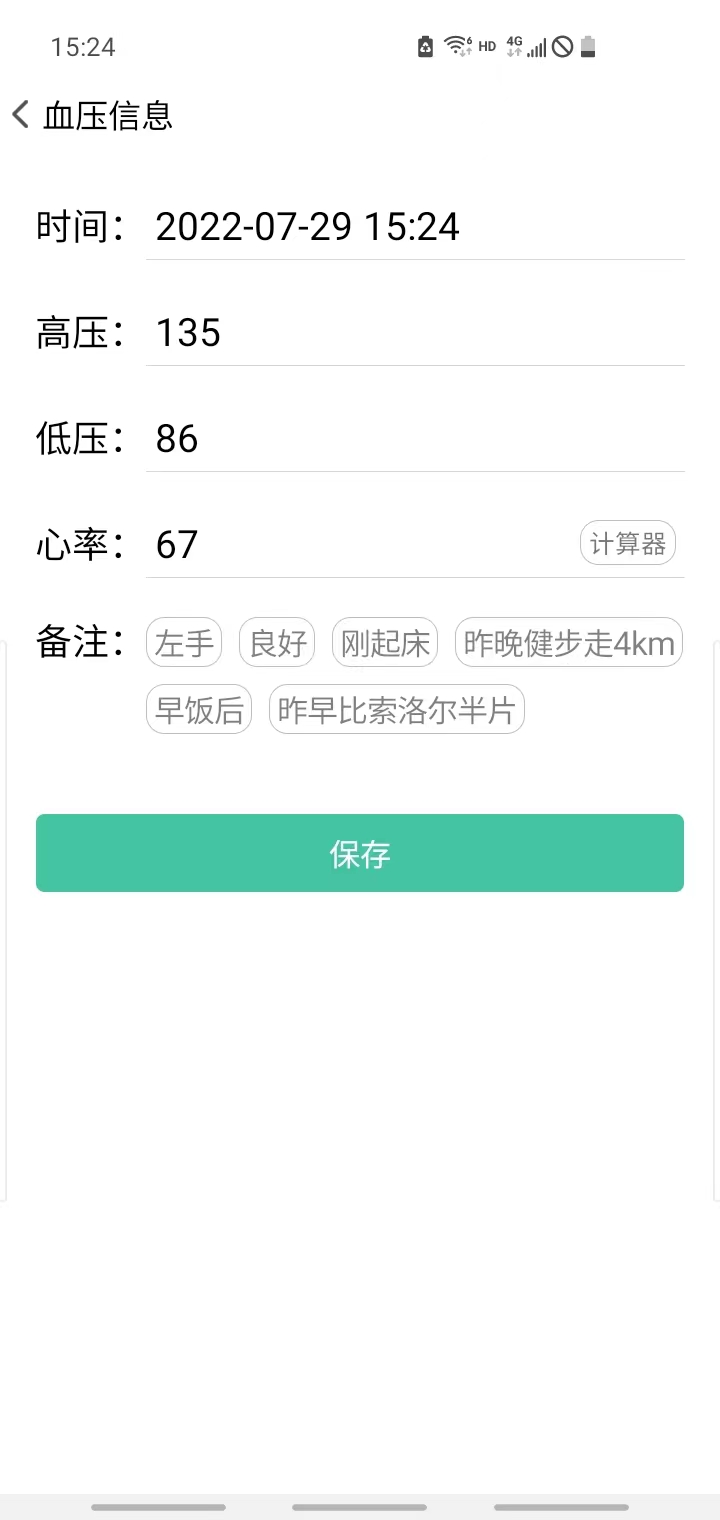Viewport: 720px width, 1520px height.
Task: Save the blood pressure record with 保存
Action: click(x=360, y=853)
